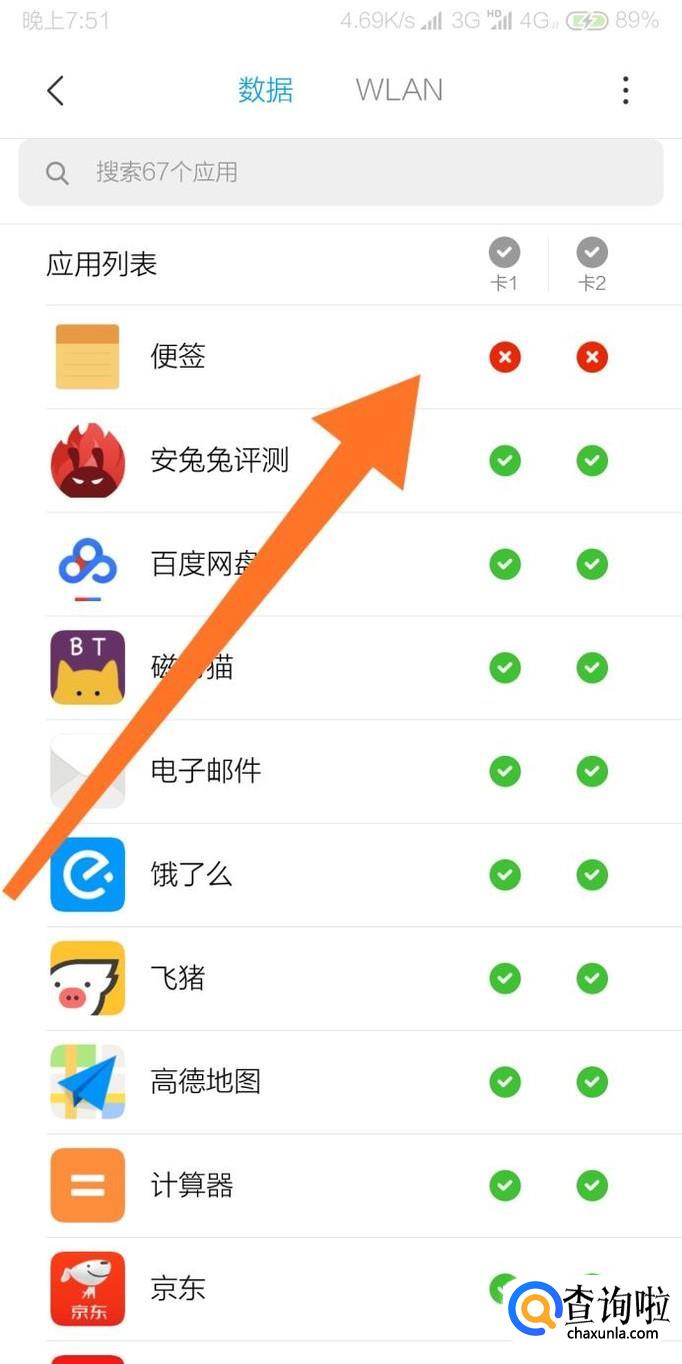
Task: Select the 数据 tab
Action: coord(266,90)
